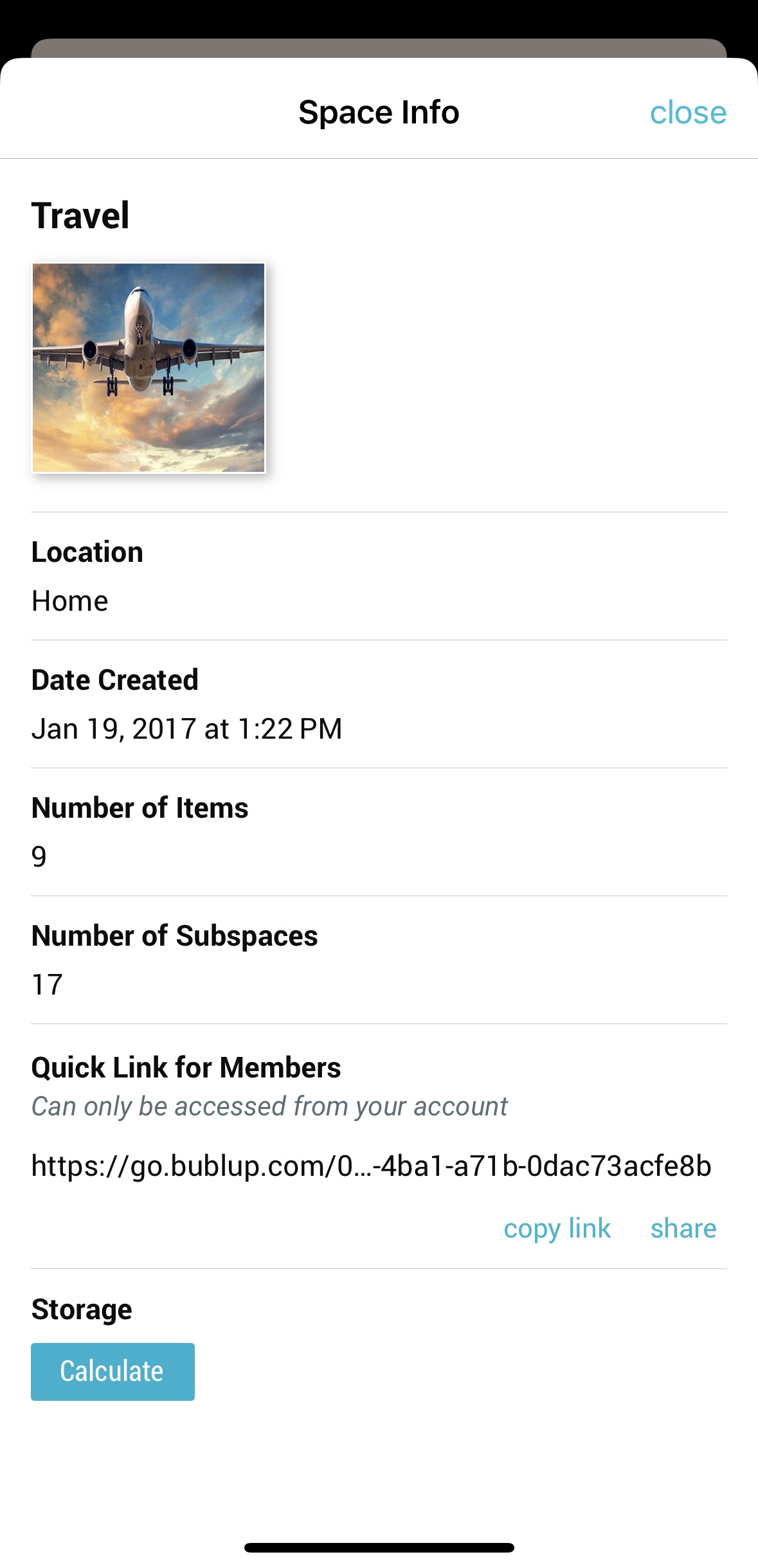Copy the quick link for members
This screenshot has height=1568, width=758.
(557, 1229)
